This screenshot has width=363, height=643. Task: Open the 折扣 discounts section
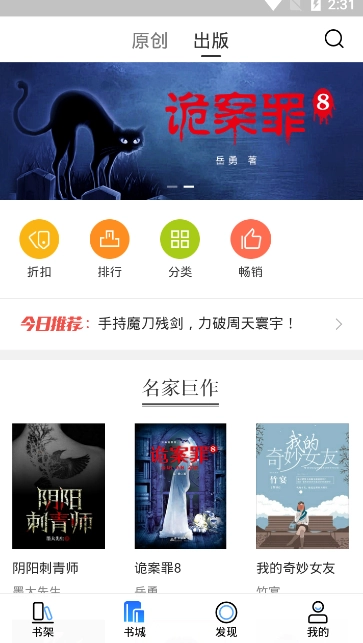(x=39, y=249)
